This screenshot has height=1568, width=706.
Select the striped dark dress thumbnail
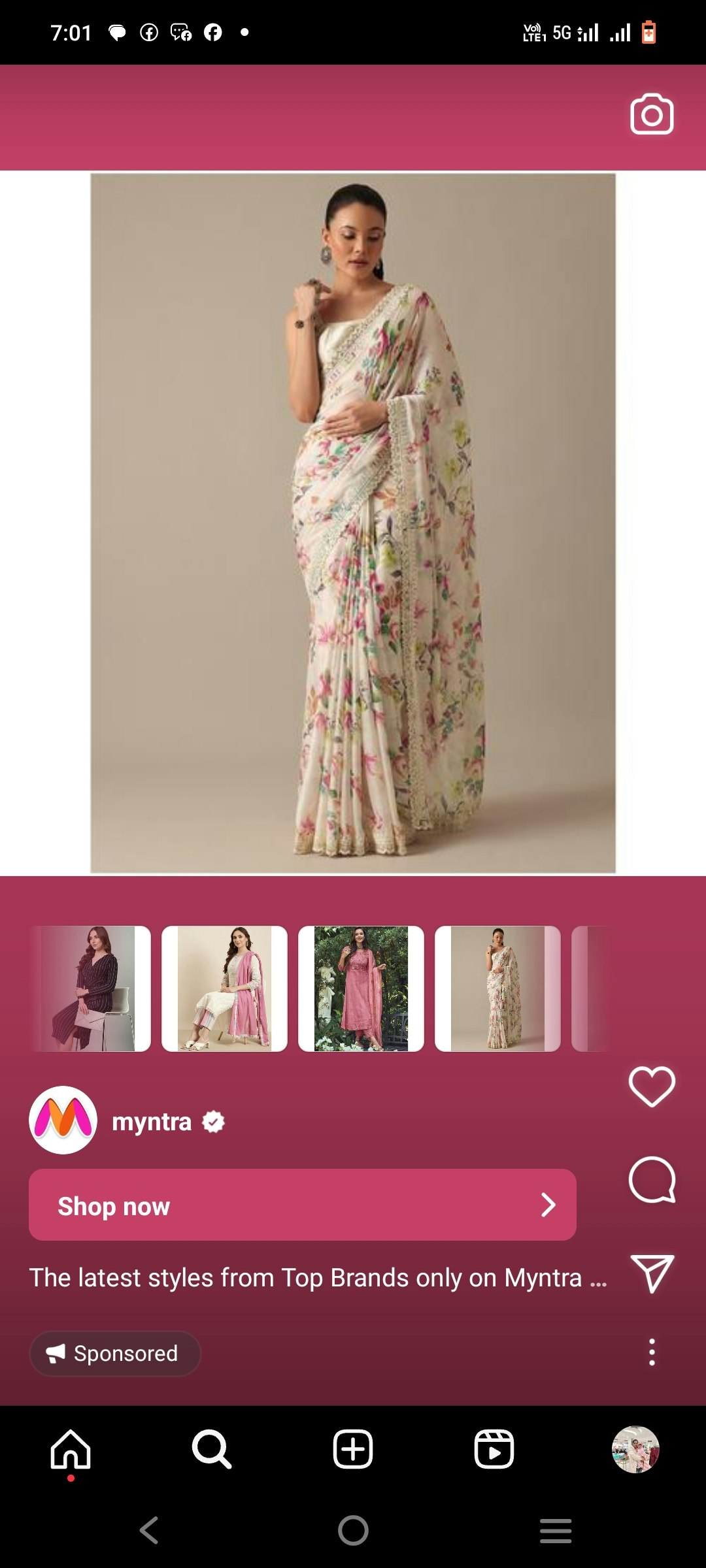pos(90,988)
